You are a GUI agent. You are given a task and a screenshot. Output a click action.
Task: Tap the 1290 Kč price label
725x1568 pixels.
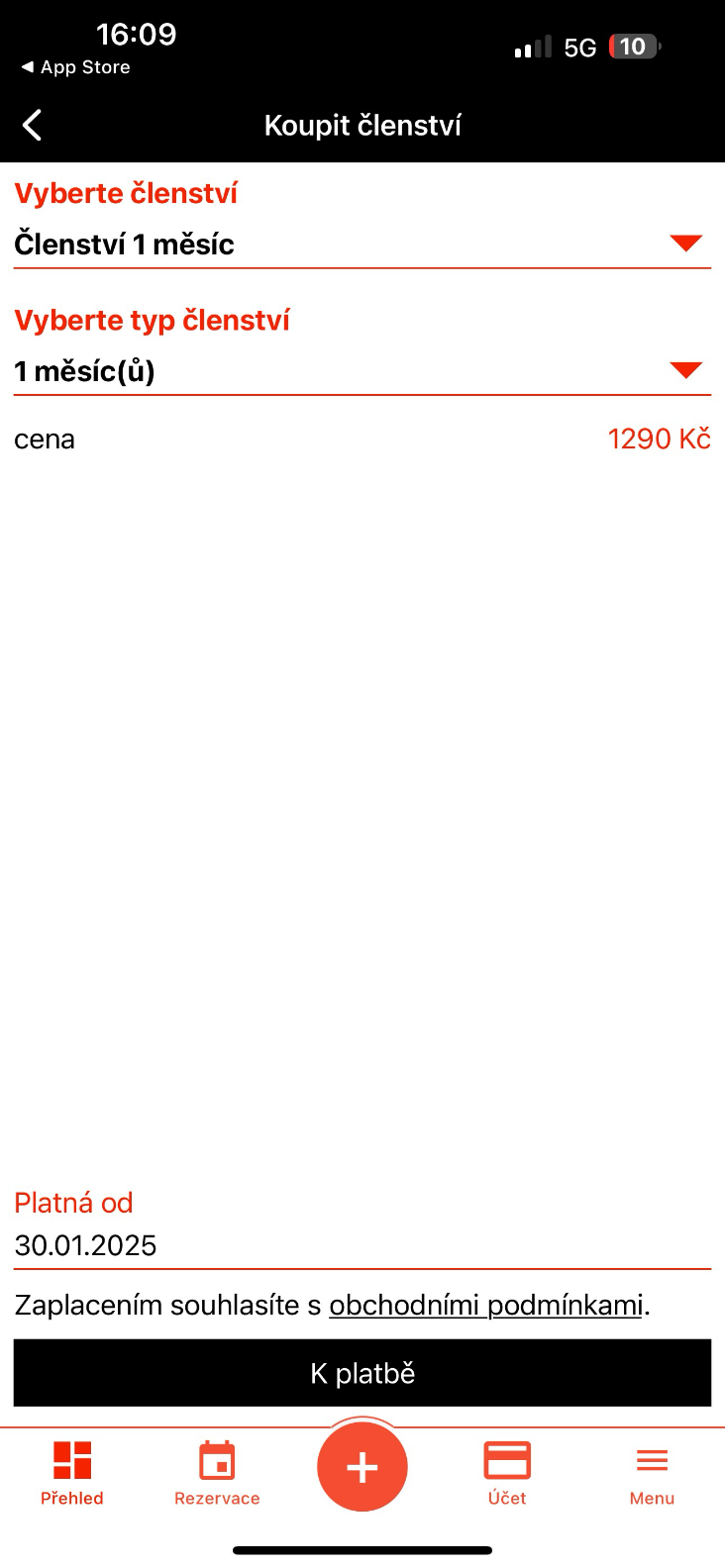coord(660,439)
